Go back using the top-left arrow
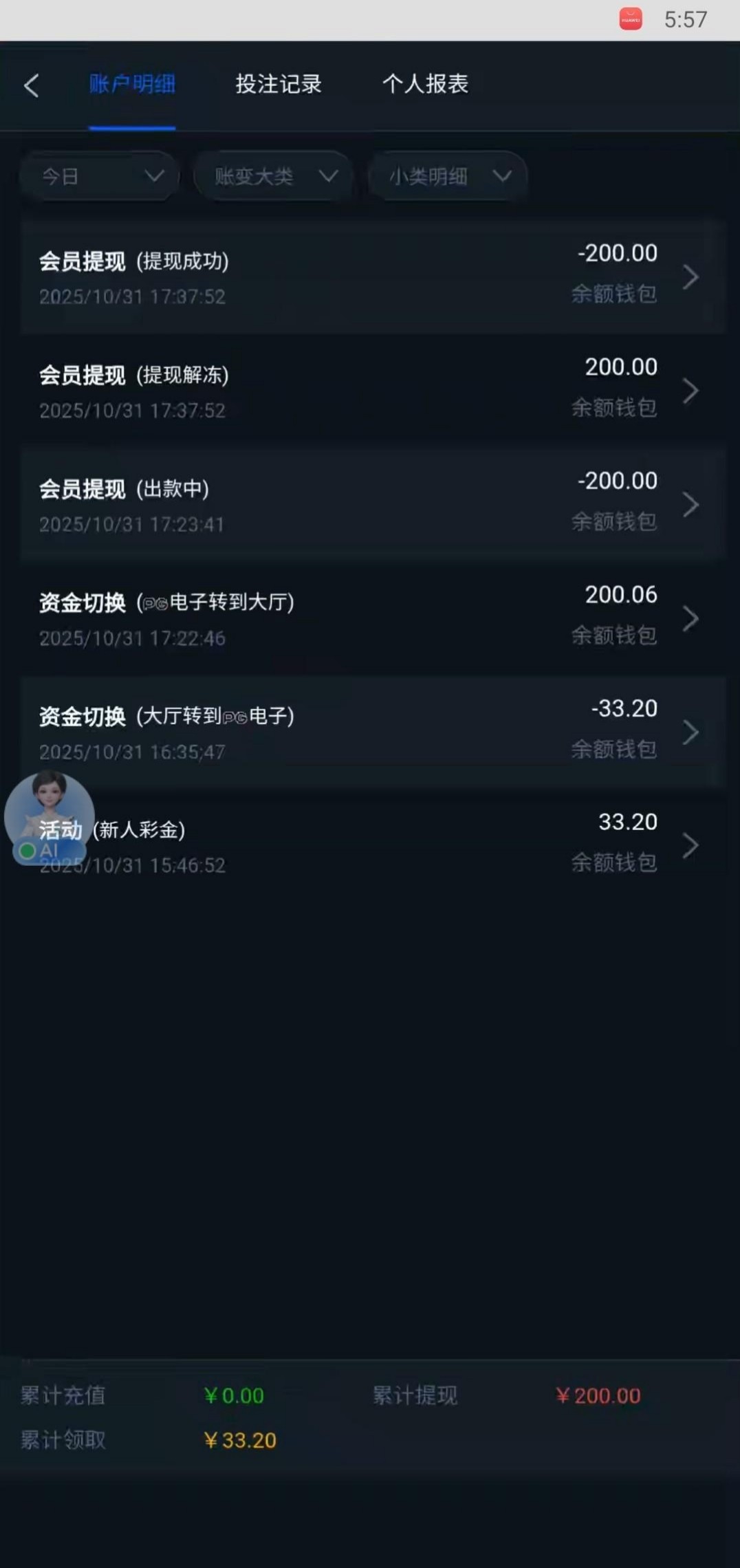 [31, 85]
